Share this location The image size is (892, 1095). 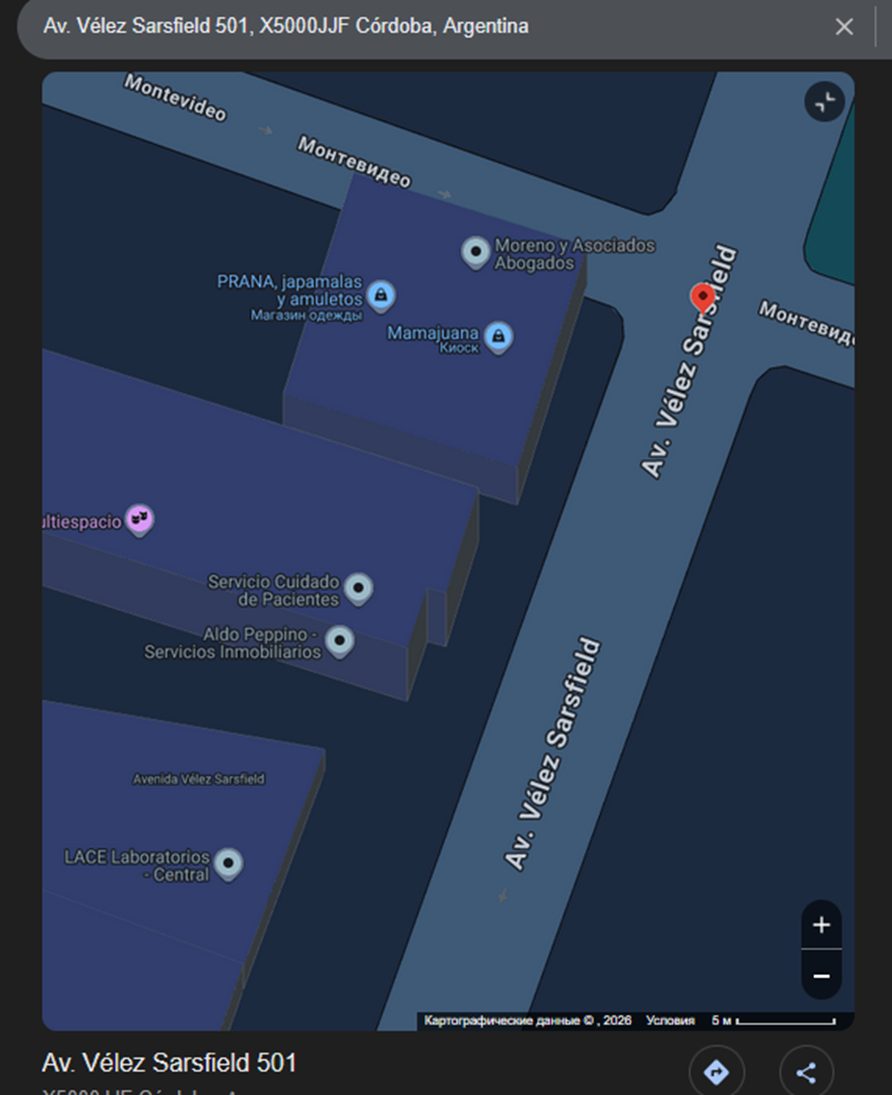tap(806, 1072)
